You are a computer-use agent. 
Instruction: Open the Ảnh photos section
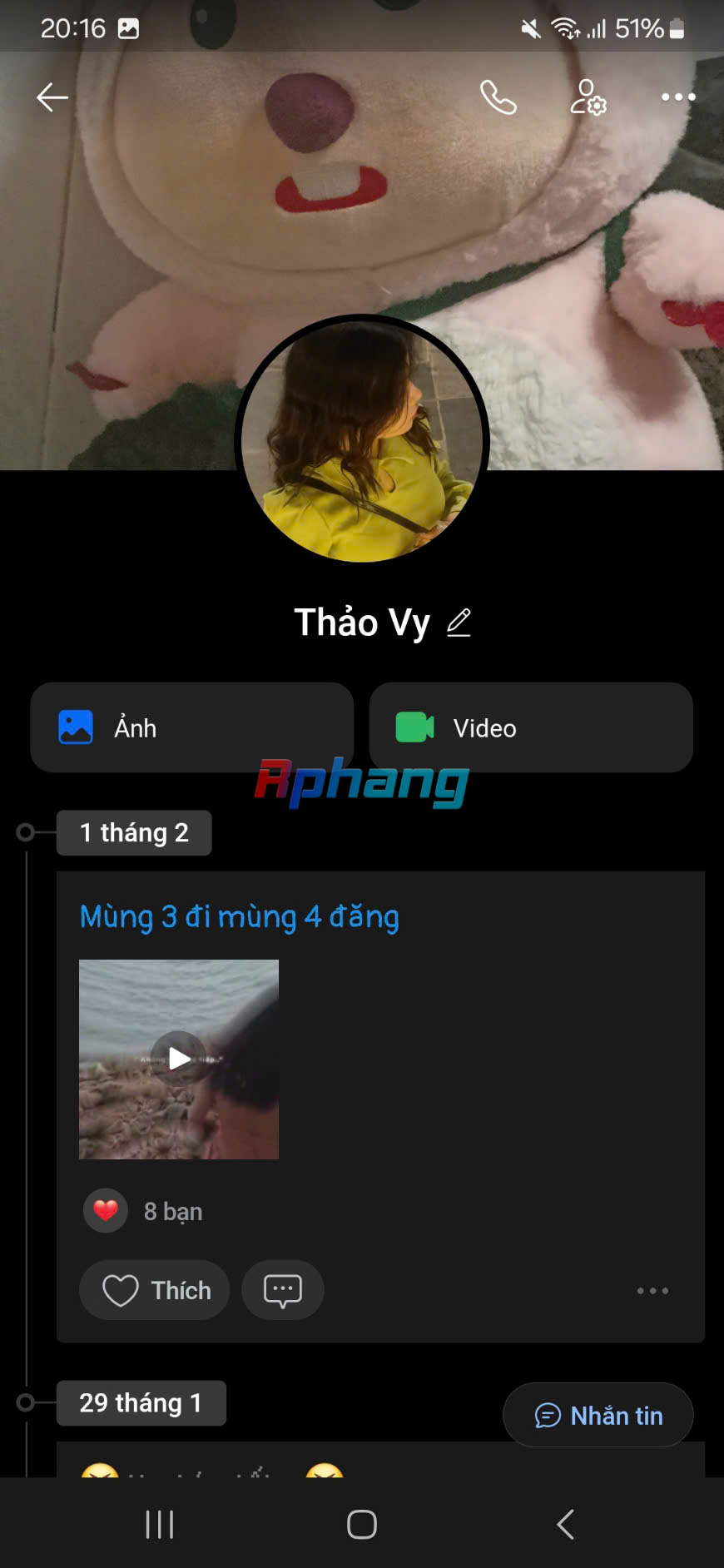point(192,727)
